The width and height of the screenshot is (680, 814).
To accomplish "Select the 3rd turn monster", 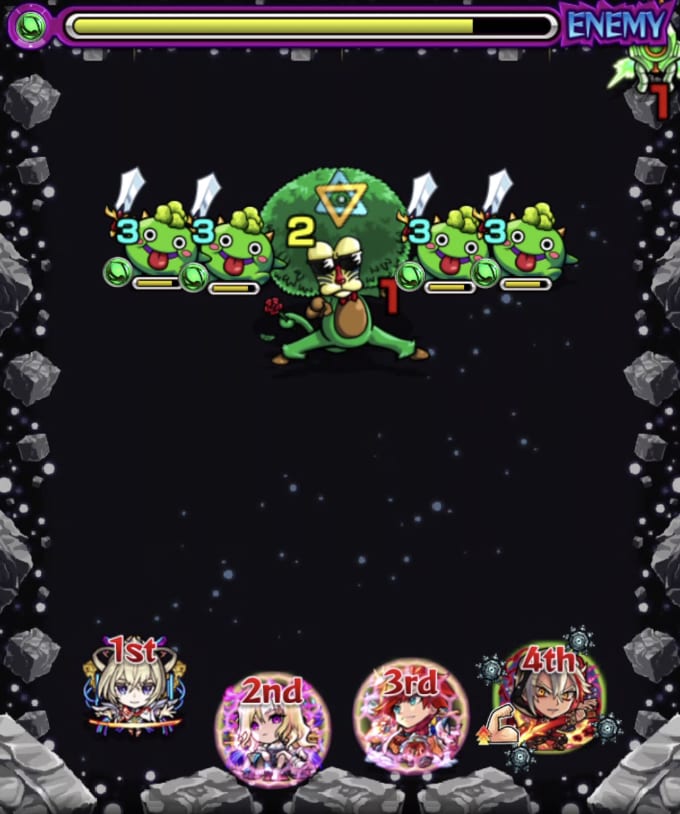I will pyautogui.click(x=410, y=714).
